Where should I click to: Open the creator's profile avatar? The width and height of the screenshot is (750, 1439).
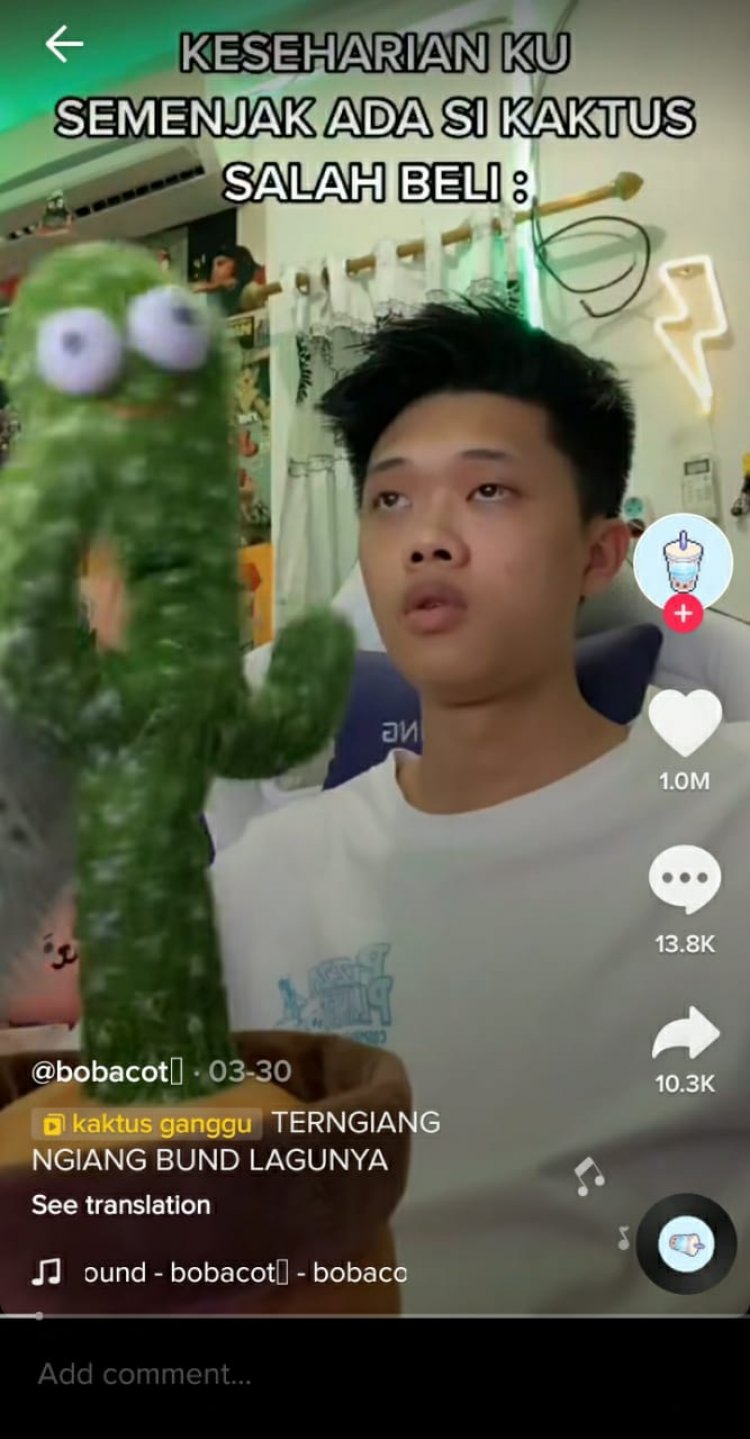[x=683, y=564]
